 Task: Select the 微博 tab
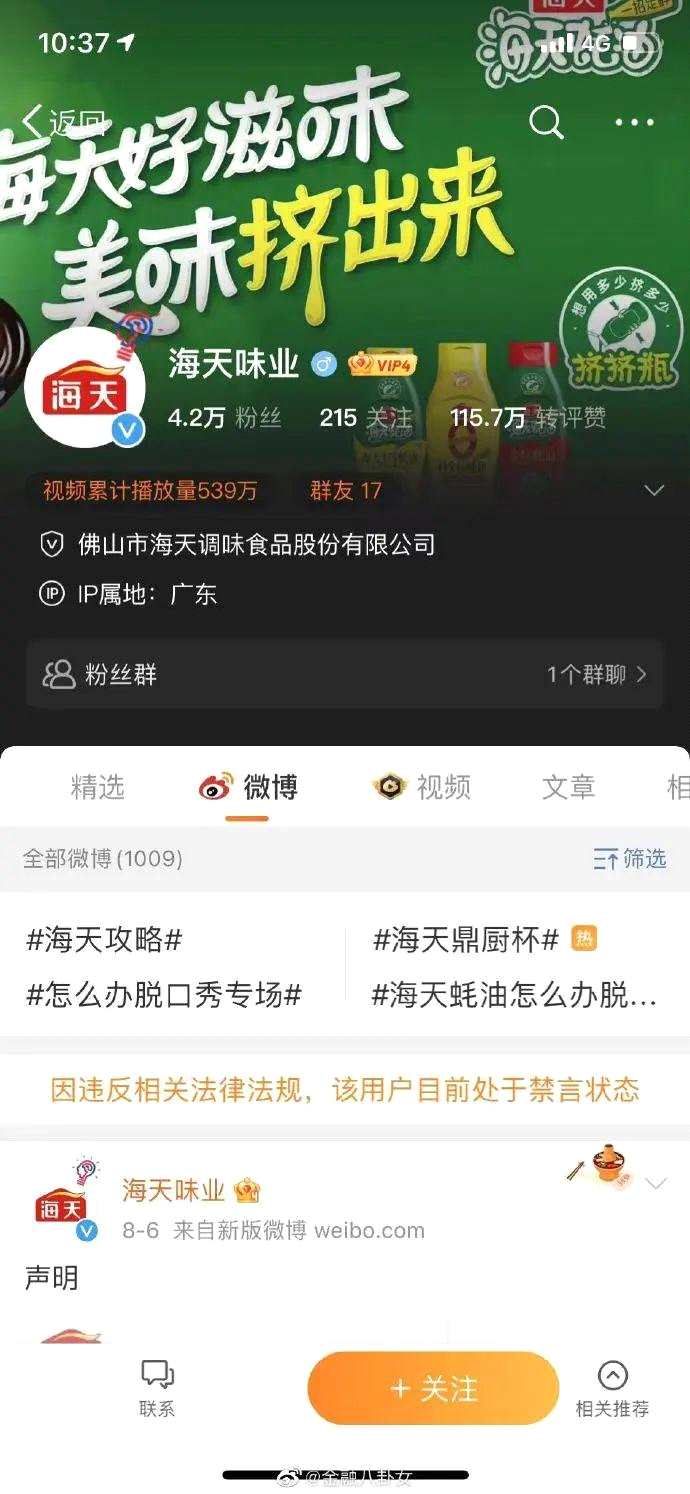coord(248,787)
